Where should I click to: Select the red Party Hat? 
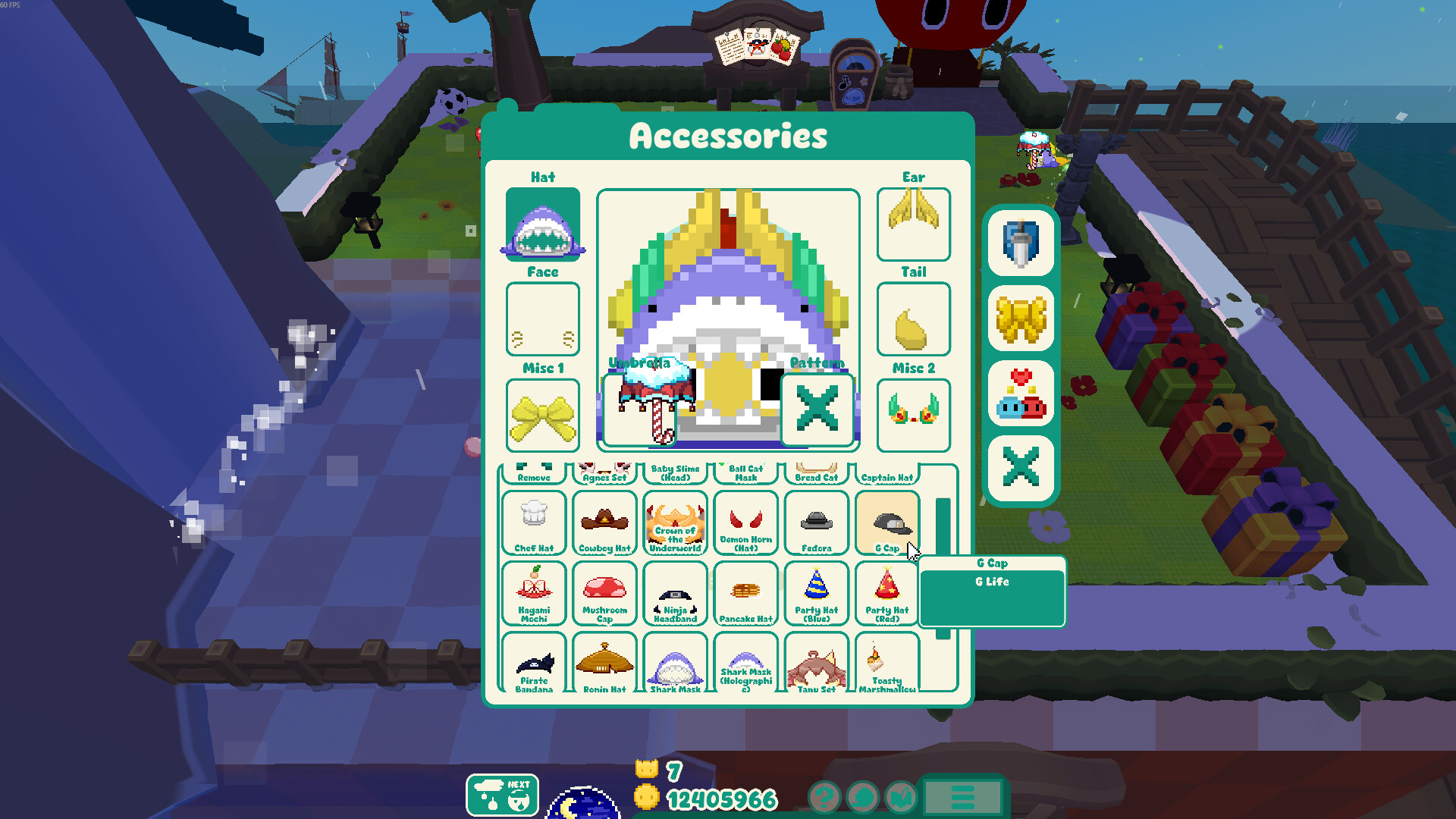(886, 594)
